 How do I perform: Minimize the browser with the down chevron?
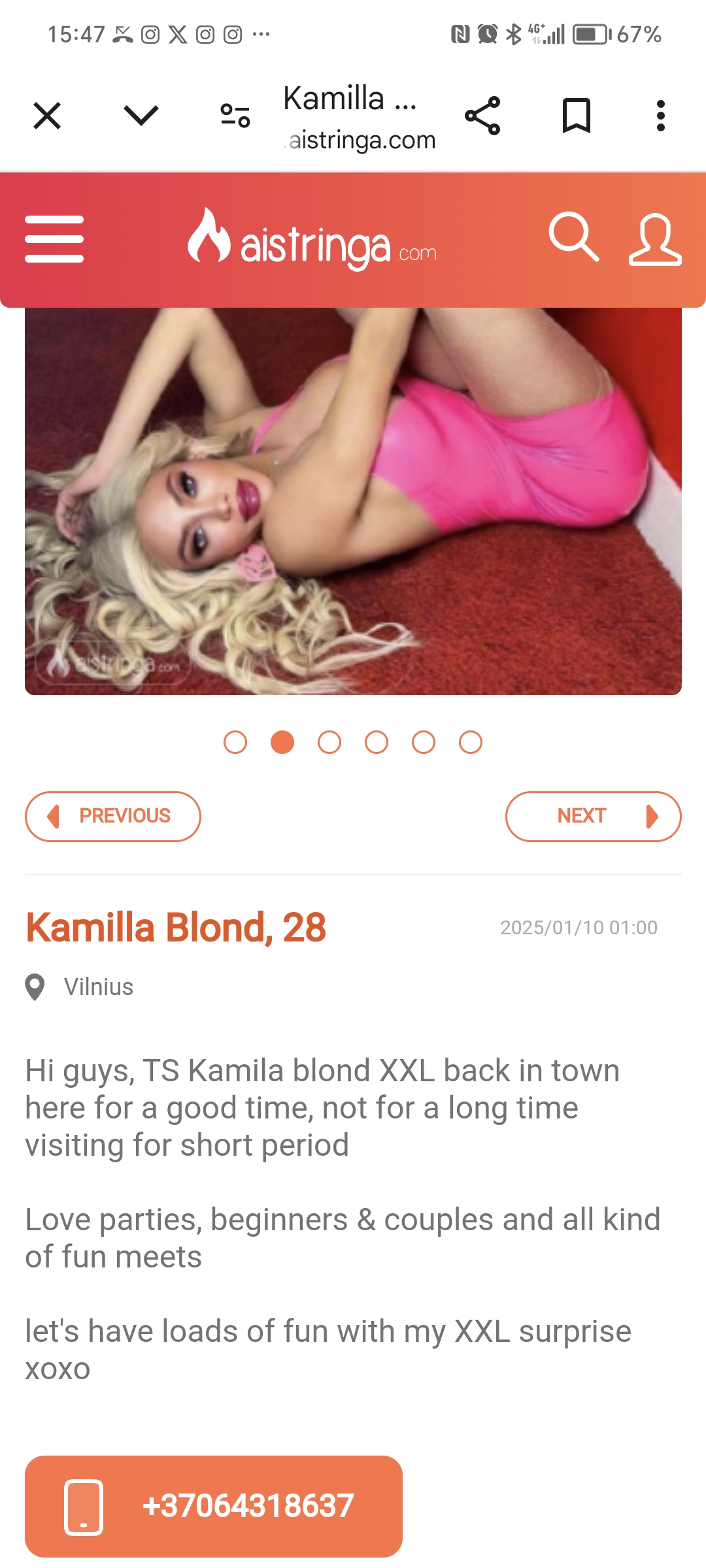(141, 116)
